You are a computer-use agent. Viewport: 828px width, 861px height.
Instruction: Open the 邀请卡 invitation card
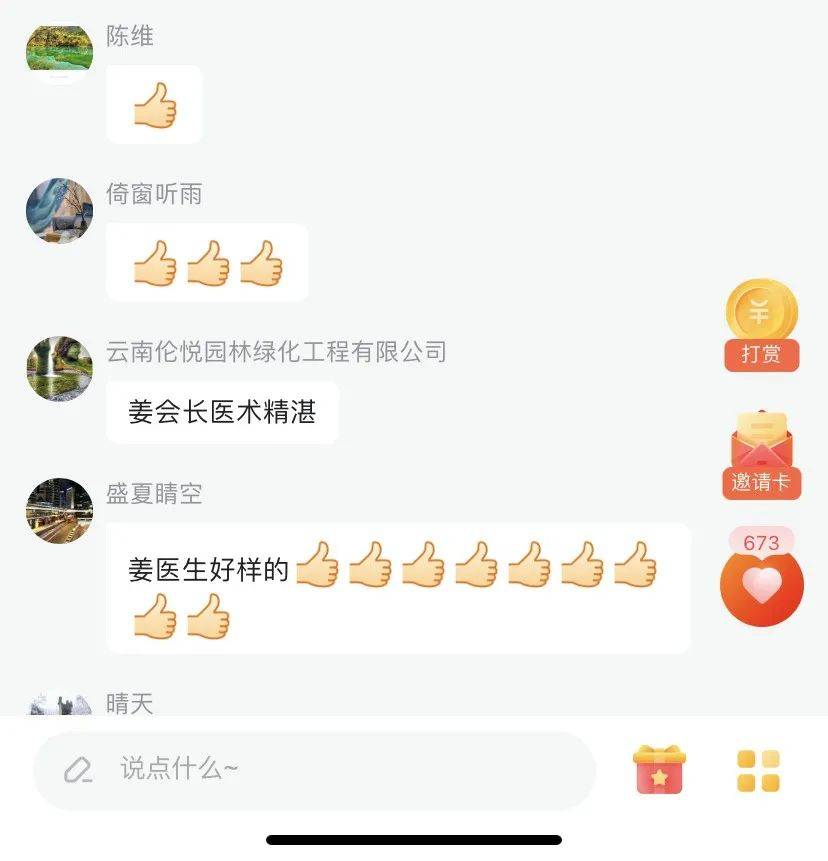761,455
